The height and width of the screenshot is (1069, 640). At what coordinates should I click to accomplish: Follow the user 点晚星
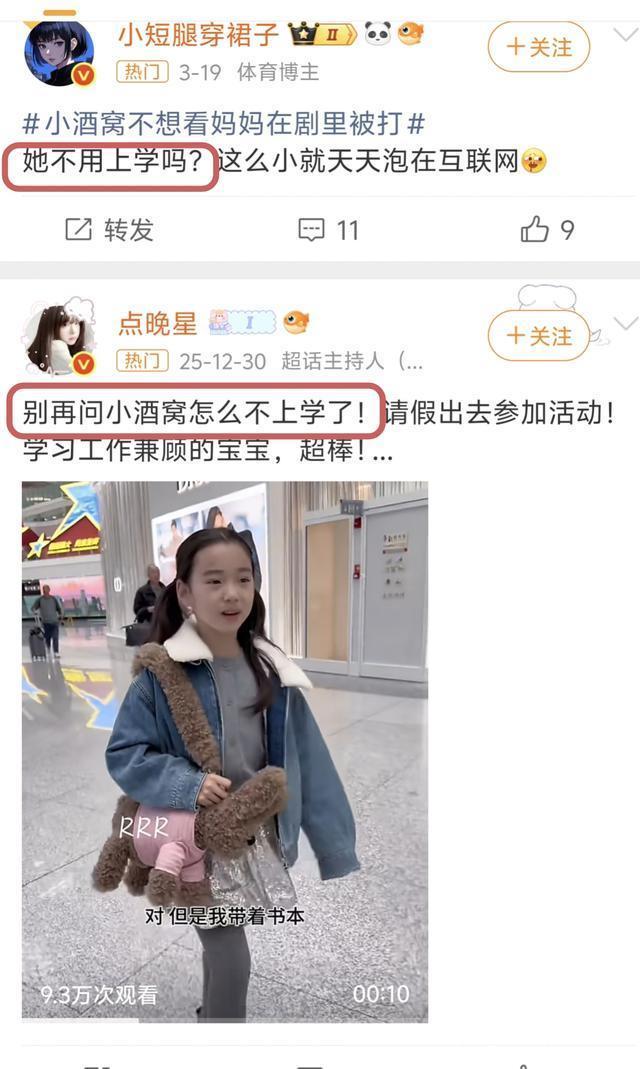[x=538, y=336]
